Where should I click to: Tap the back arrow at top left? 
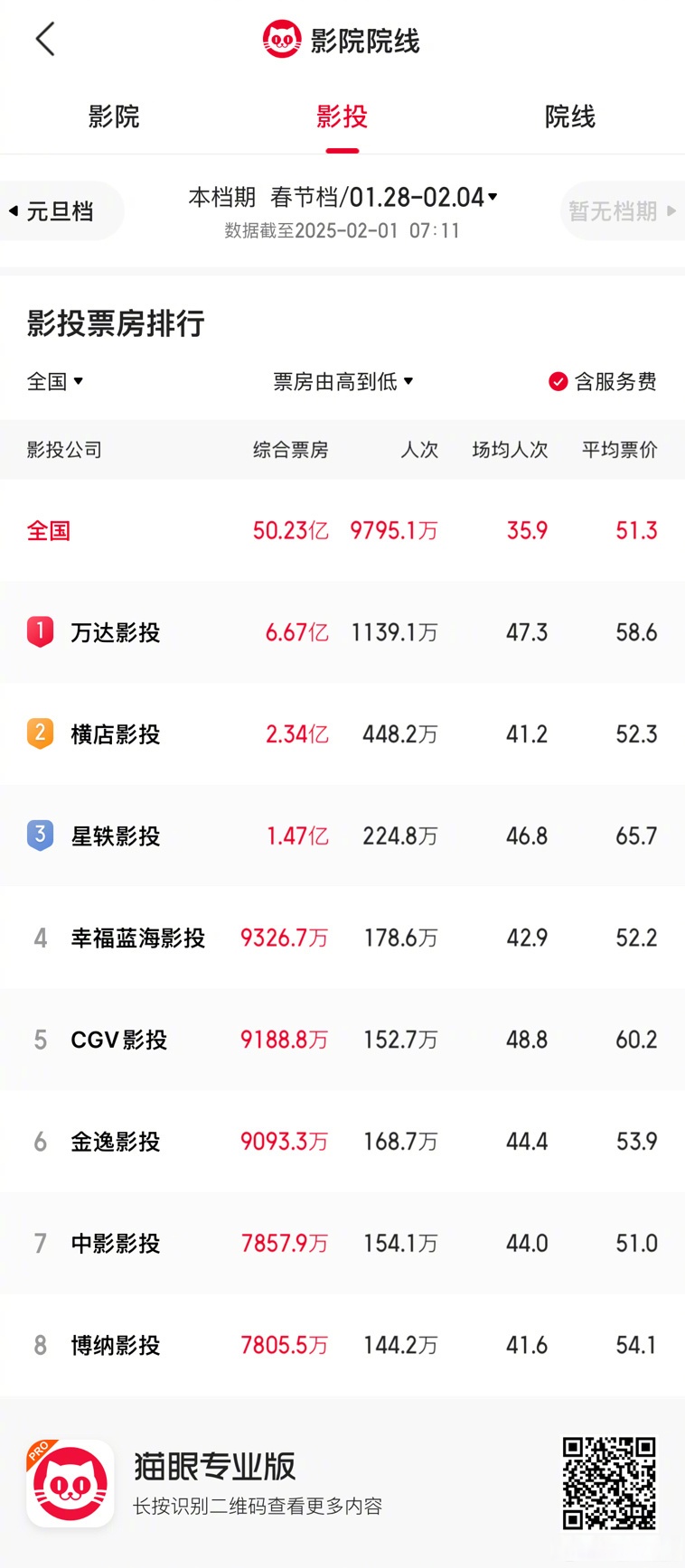(x=45, y=40)
